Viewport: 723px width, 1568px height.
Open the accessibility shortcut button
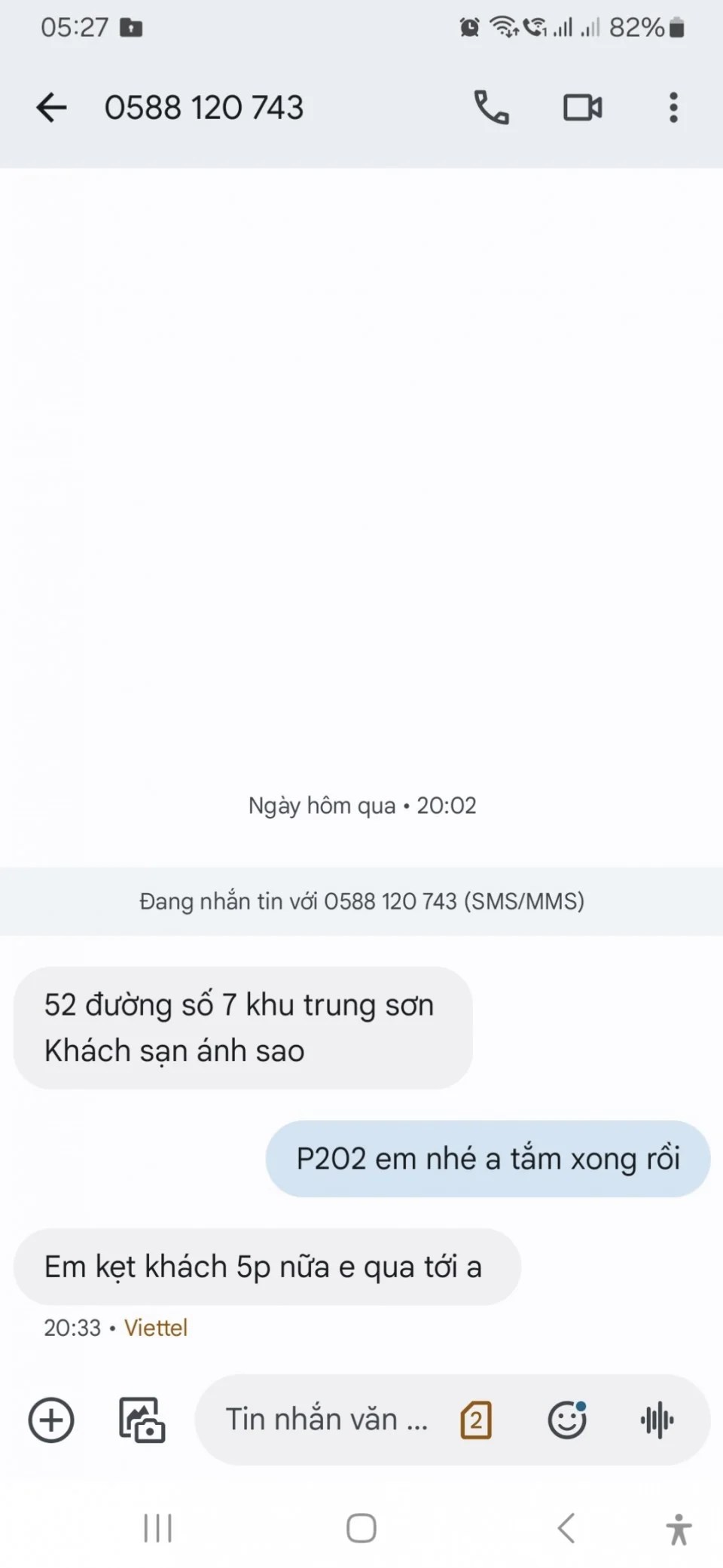678,1529
